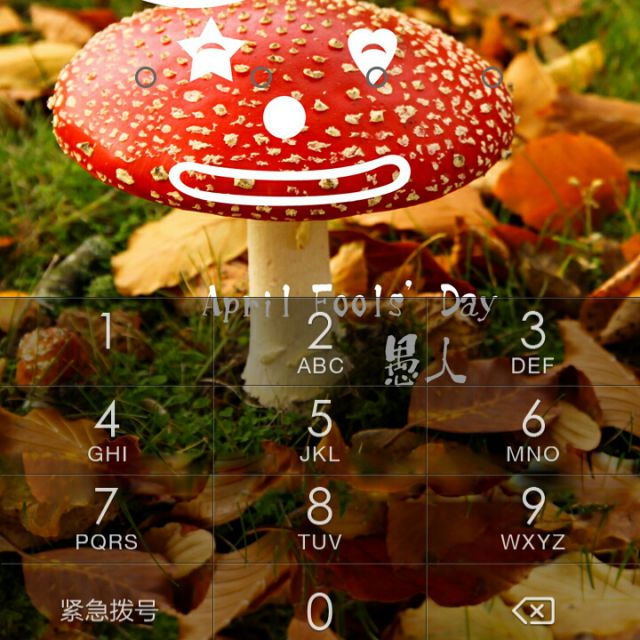The image size is (640, 640).
Task: Enter digit 2 ABC on the keypad
Action: 320,342
